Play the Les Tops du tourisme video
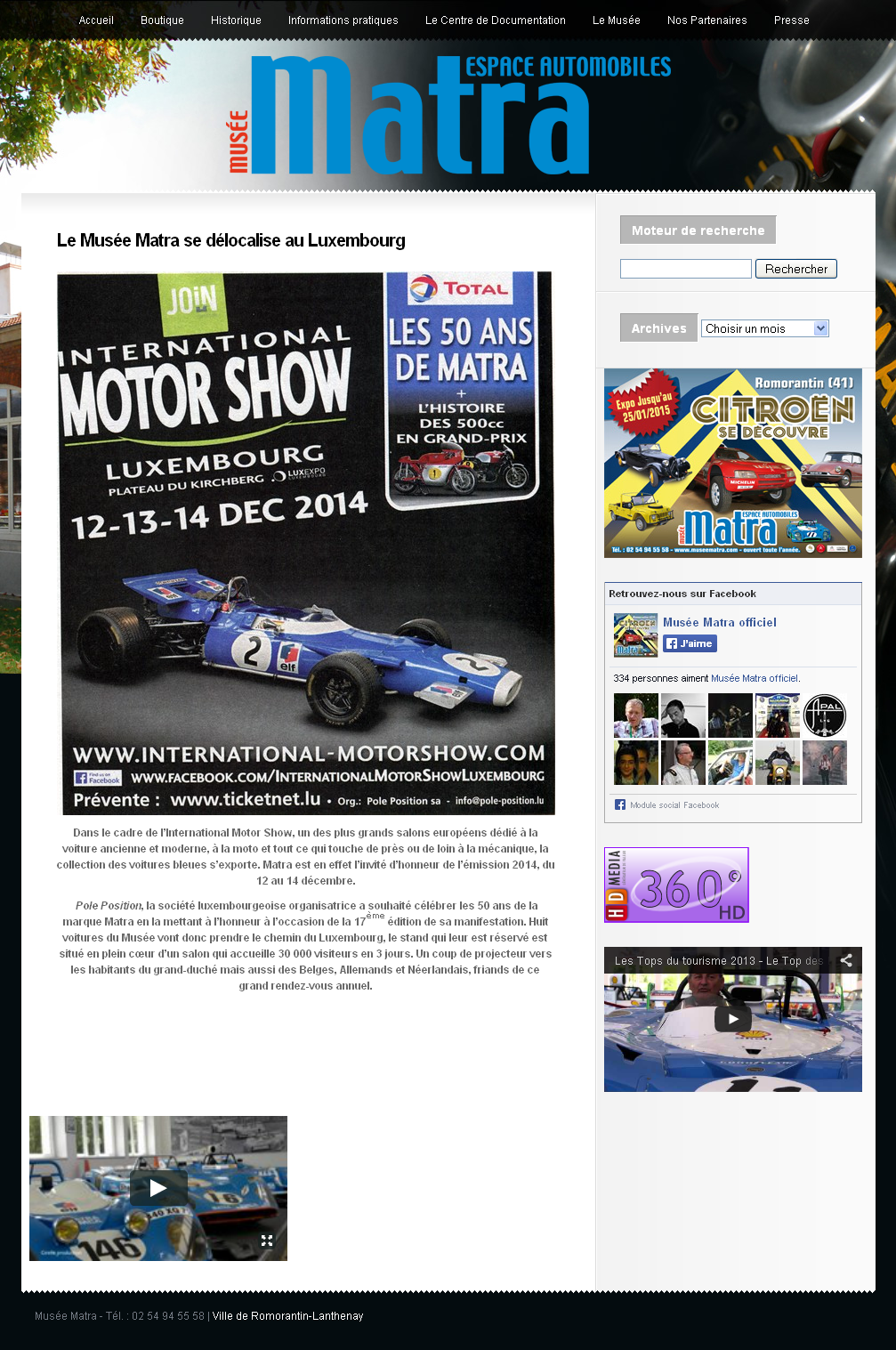Viewport: 896px width, 1350px height. 732,1019
